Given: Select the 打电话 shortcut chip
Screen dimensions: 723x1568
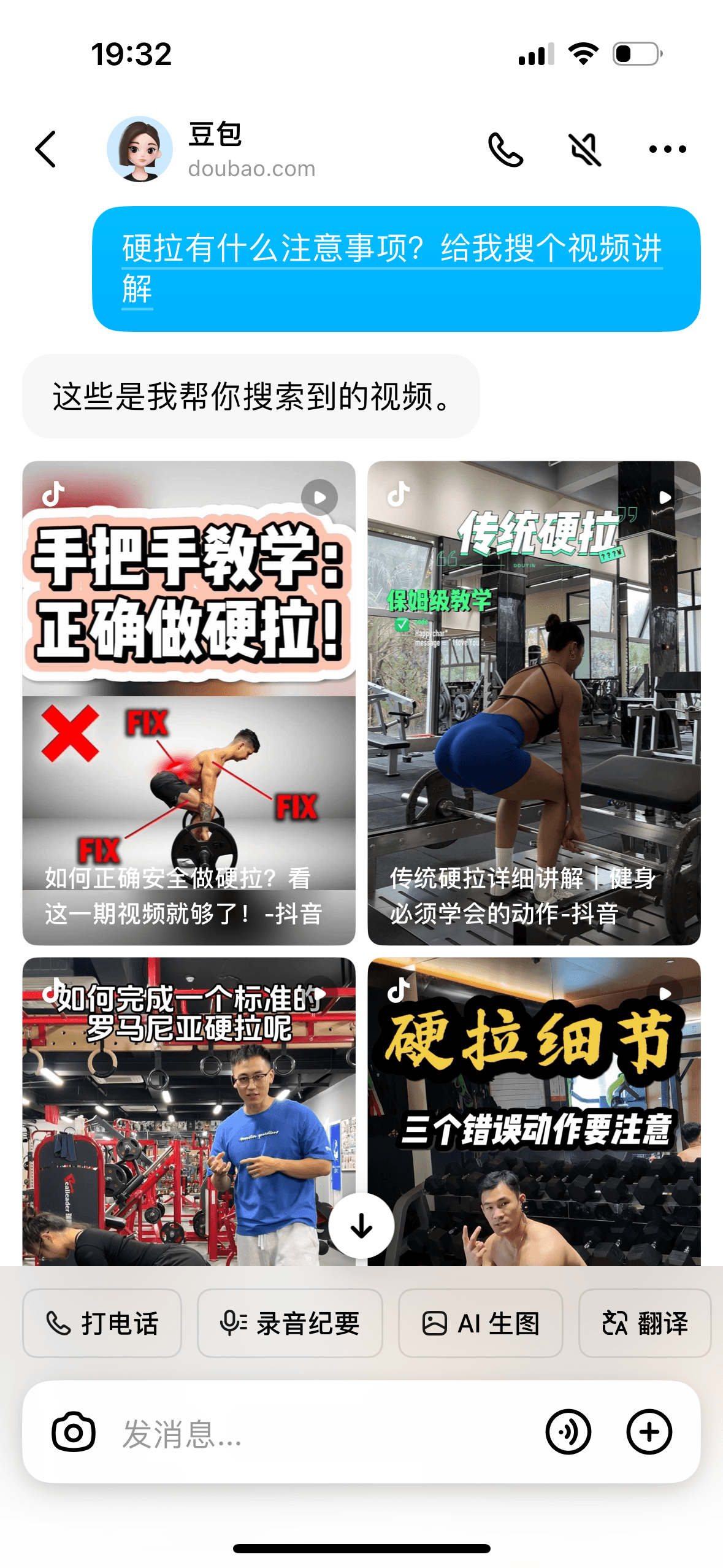Looking at the screenshot, I should 102,1323.
